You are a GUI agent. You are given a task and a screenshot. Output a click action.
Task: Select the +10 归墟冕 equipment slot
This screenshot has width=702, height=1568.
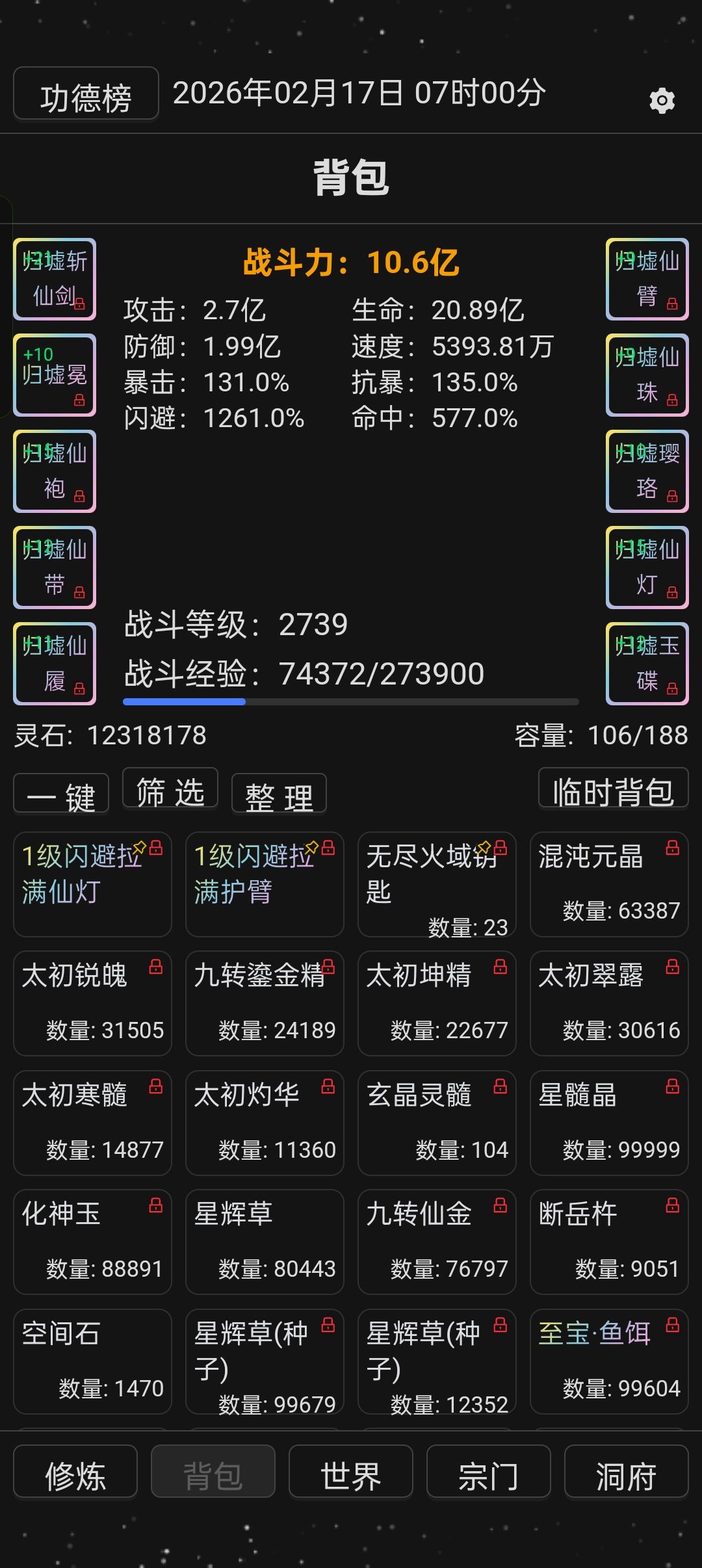click(55, 375)
